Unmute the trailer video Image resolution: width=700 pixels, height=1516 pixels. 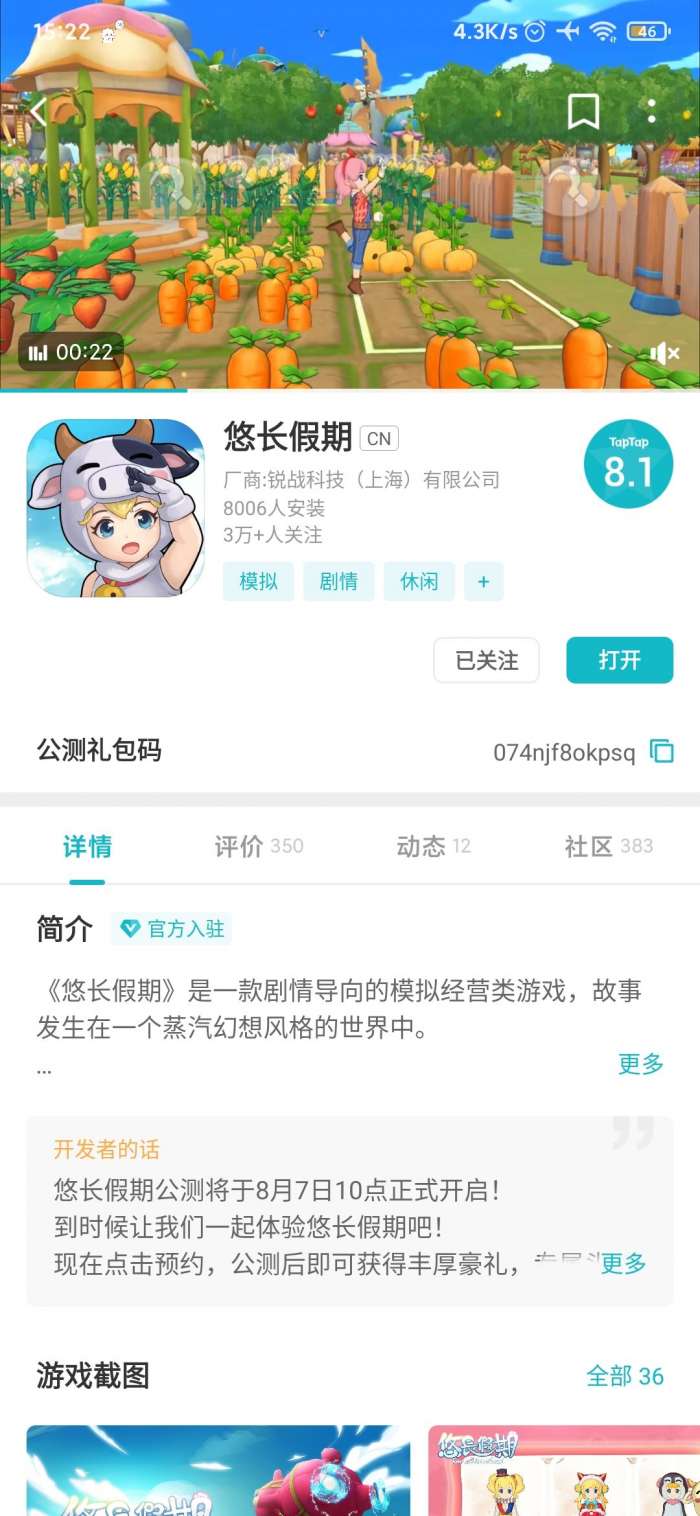pyautogui.click(x=664, y=353)
